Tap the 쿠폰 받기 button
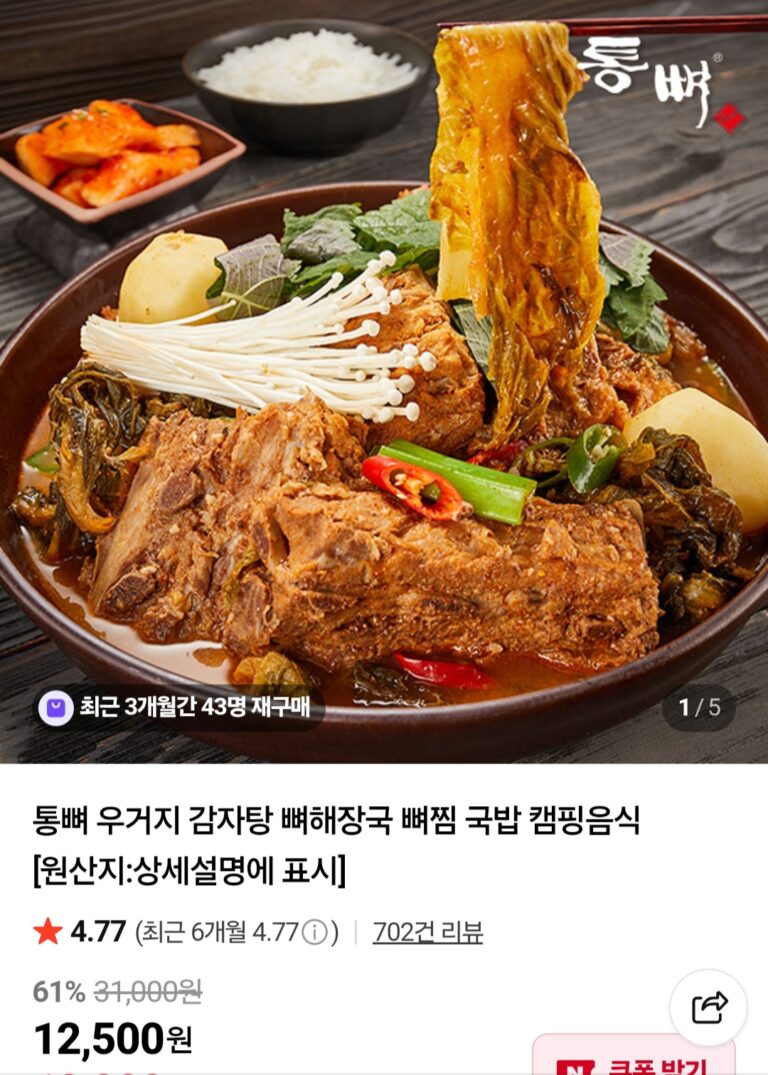768x1075 pixels. click(634, 1060)
